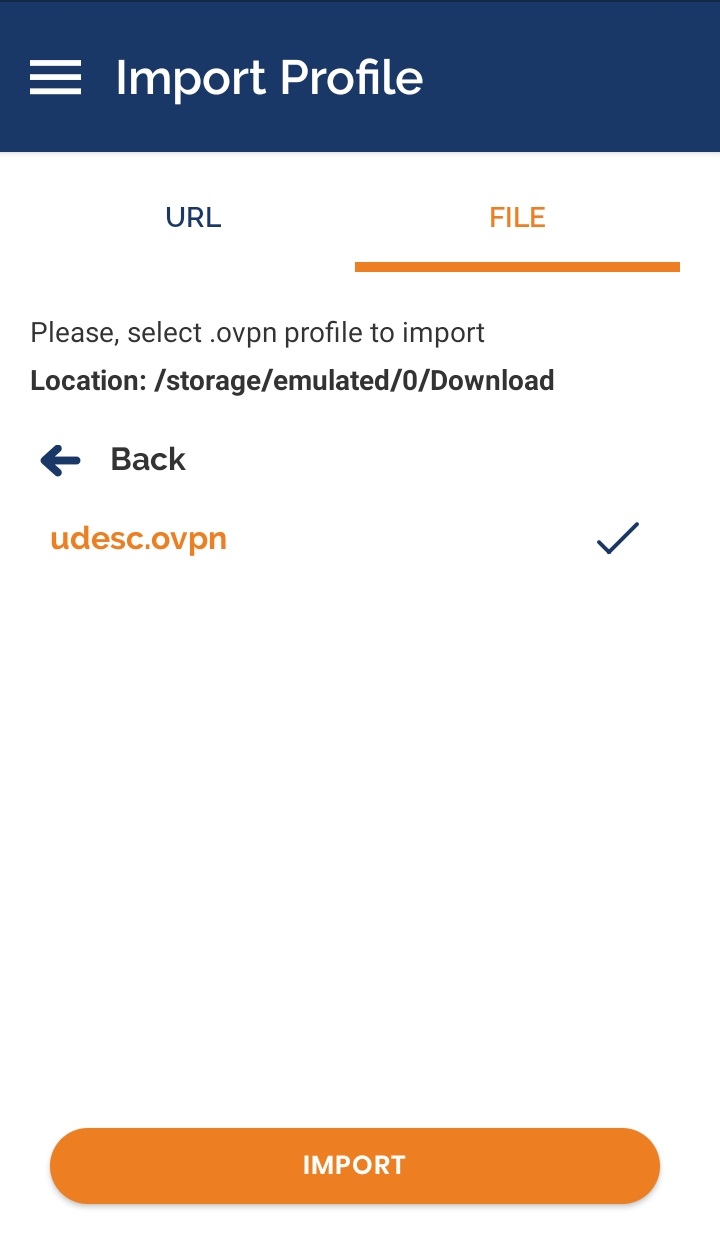The image size is (720, 1234).
Task: Select the FILE tab
Action: click(517, 218)
